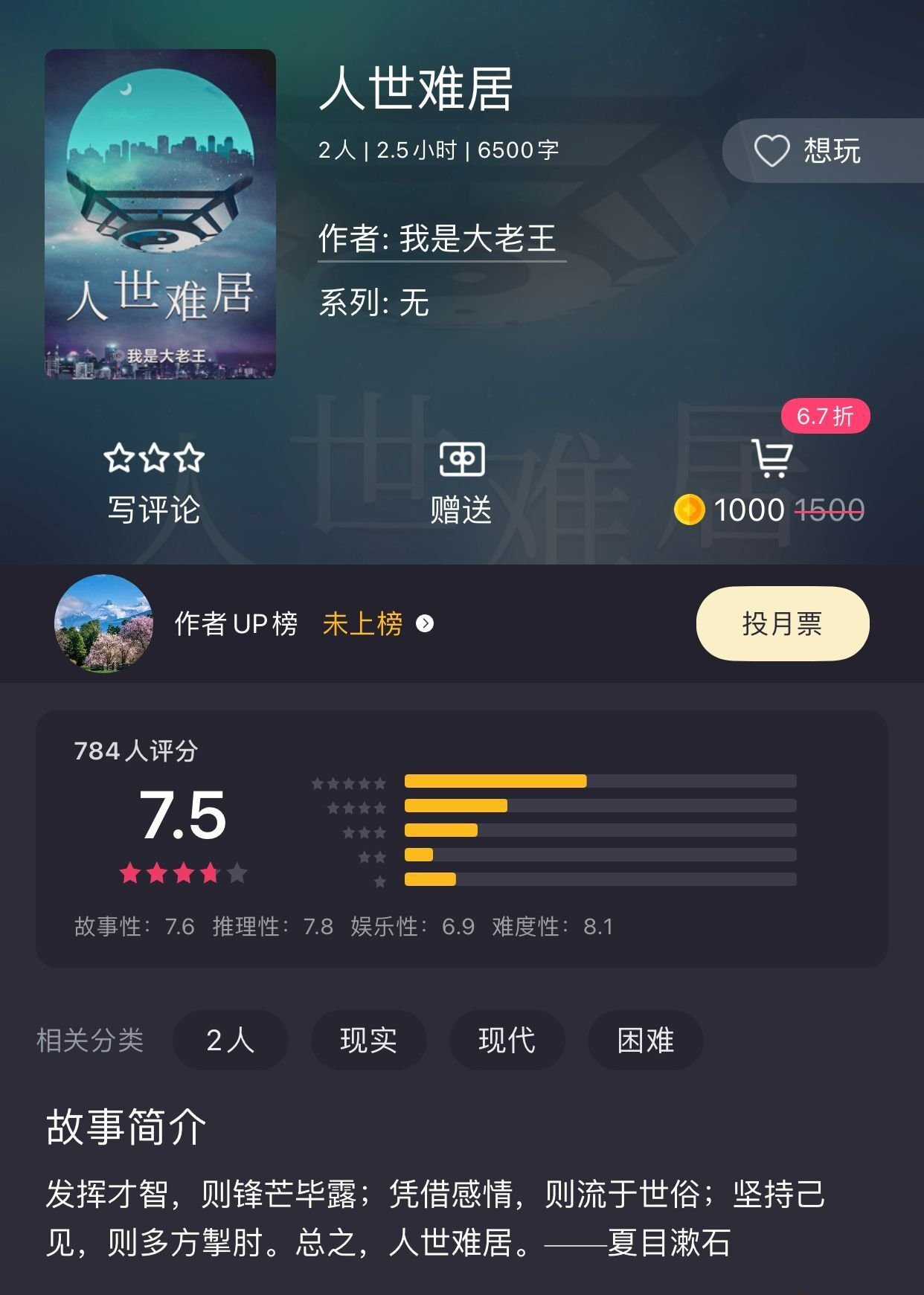Activate the second review star
Screen dimensions: 924x1295
point(154,457)
